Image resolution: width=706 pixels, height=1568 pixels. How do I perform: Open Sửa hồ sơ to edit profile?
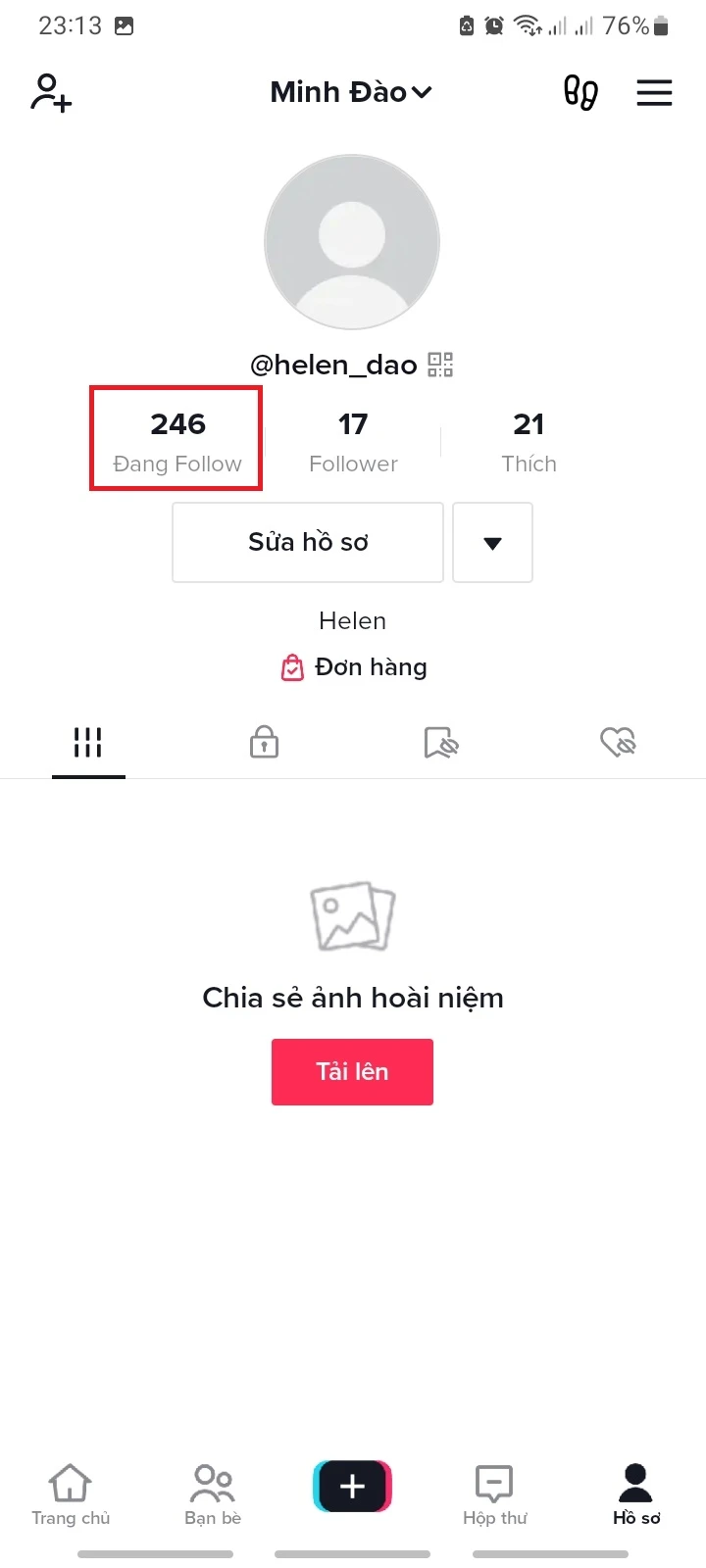tap(307, 542)
